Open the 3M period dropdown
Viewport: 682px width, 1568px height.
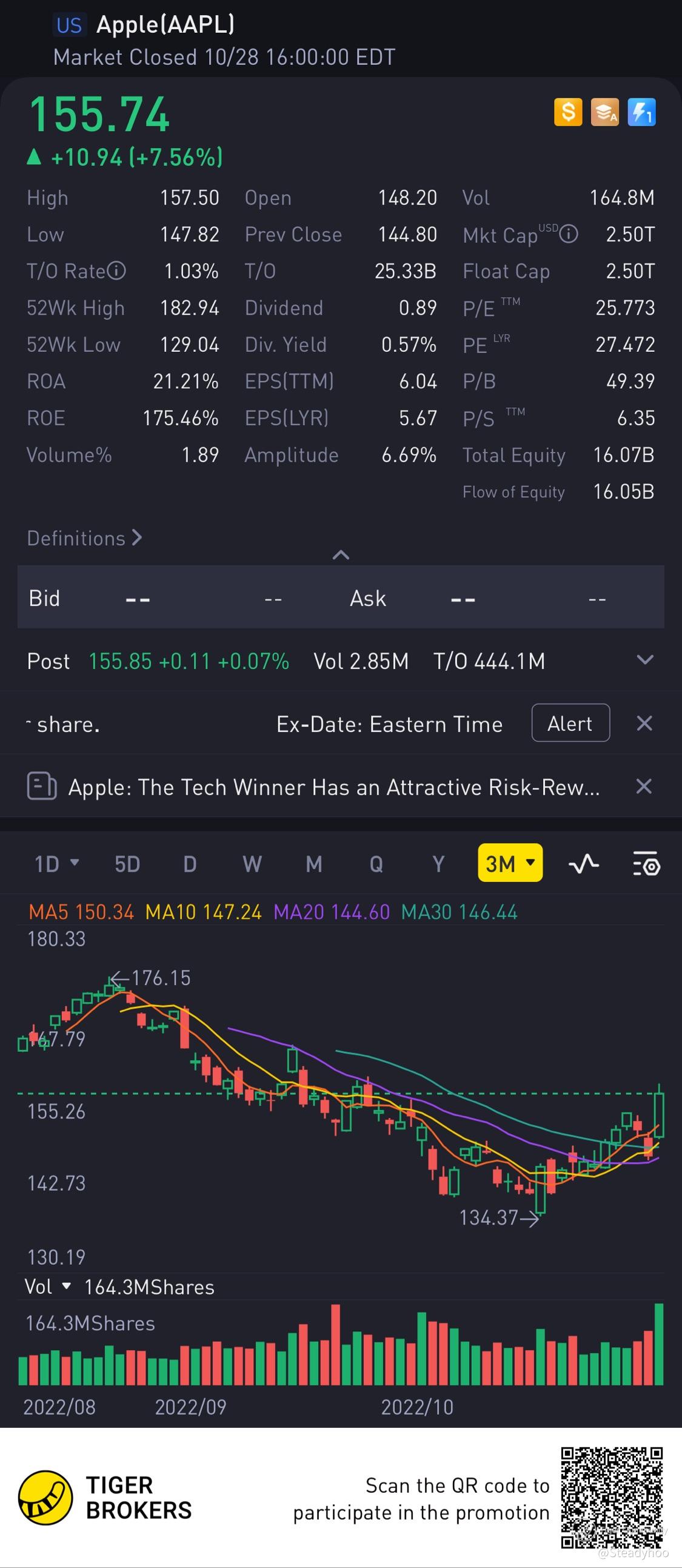pyautogui.click(x=510, y=863)
